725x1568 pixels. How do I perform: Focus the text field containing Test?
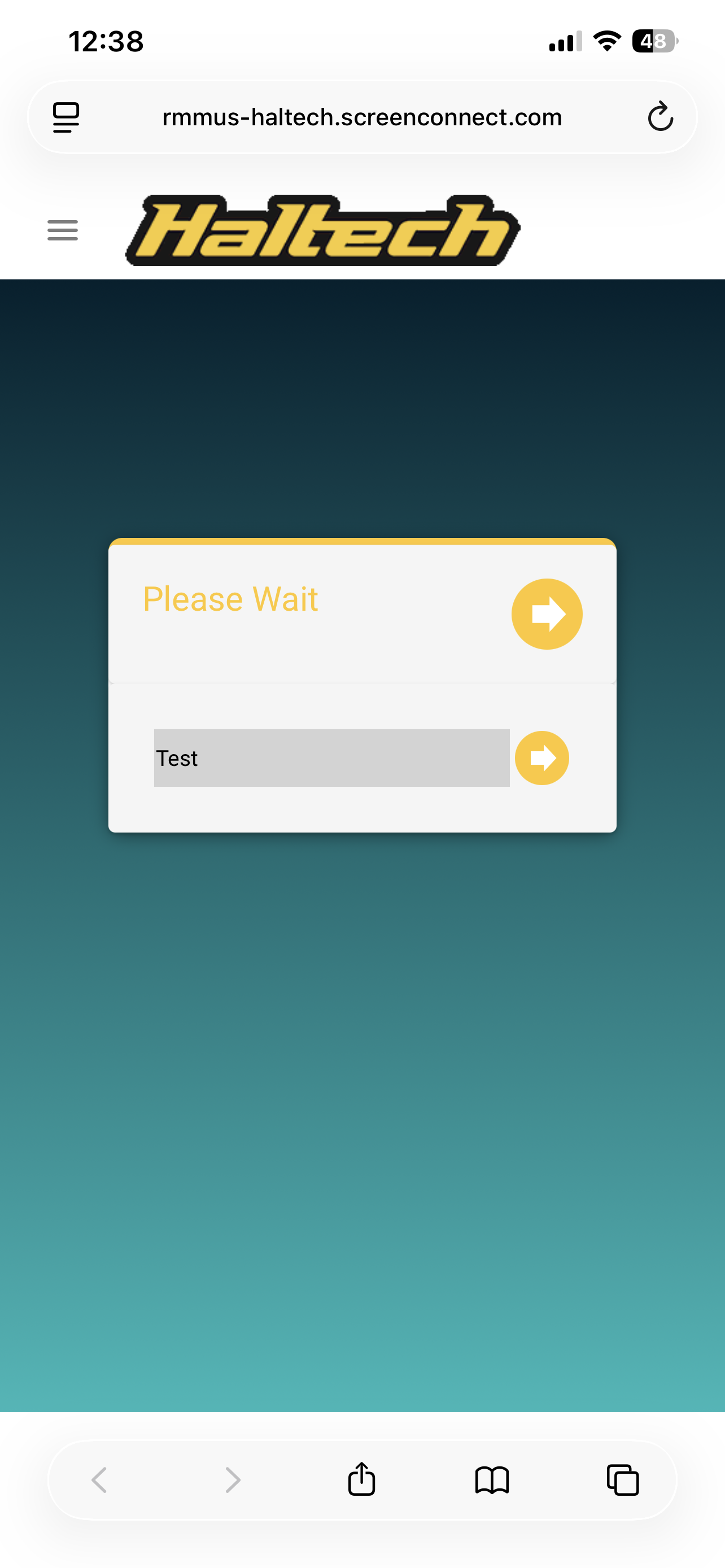pos(331,758)
